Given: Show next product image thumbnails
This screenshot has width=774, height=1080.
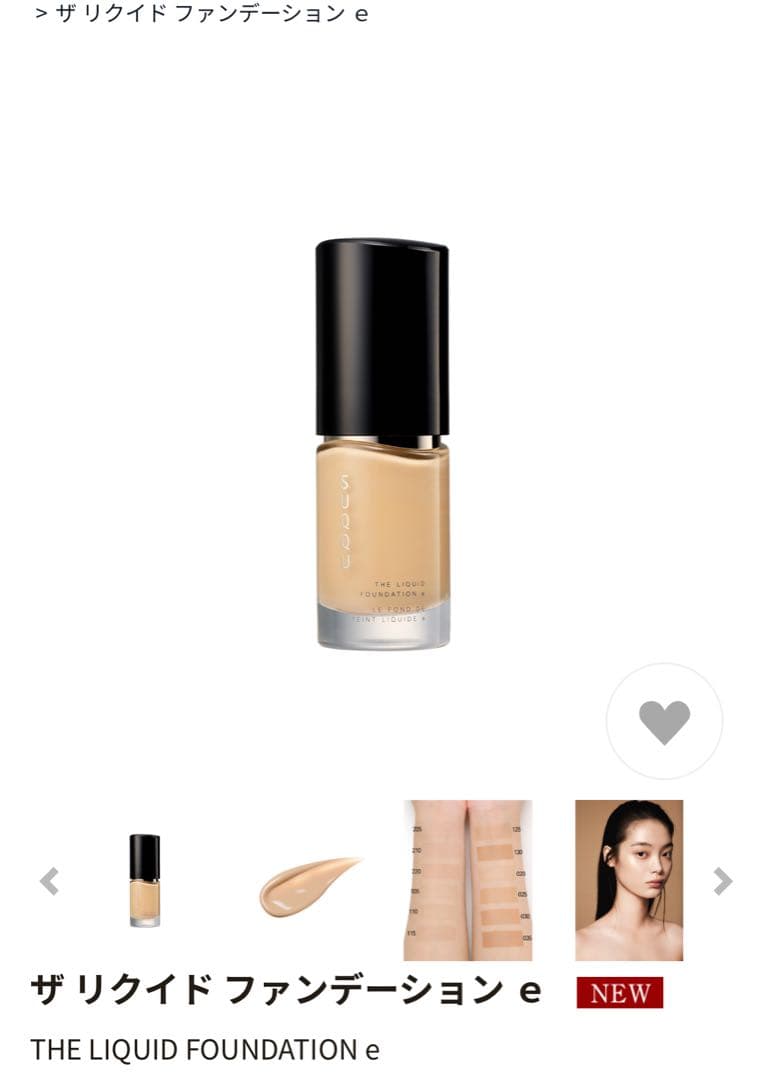Looking at the screenshot, I should point(722,881).
